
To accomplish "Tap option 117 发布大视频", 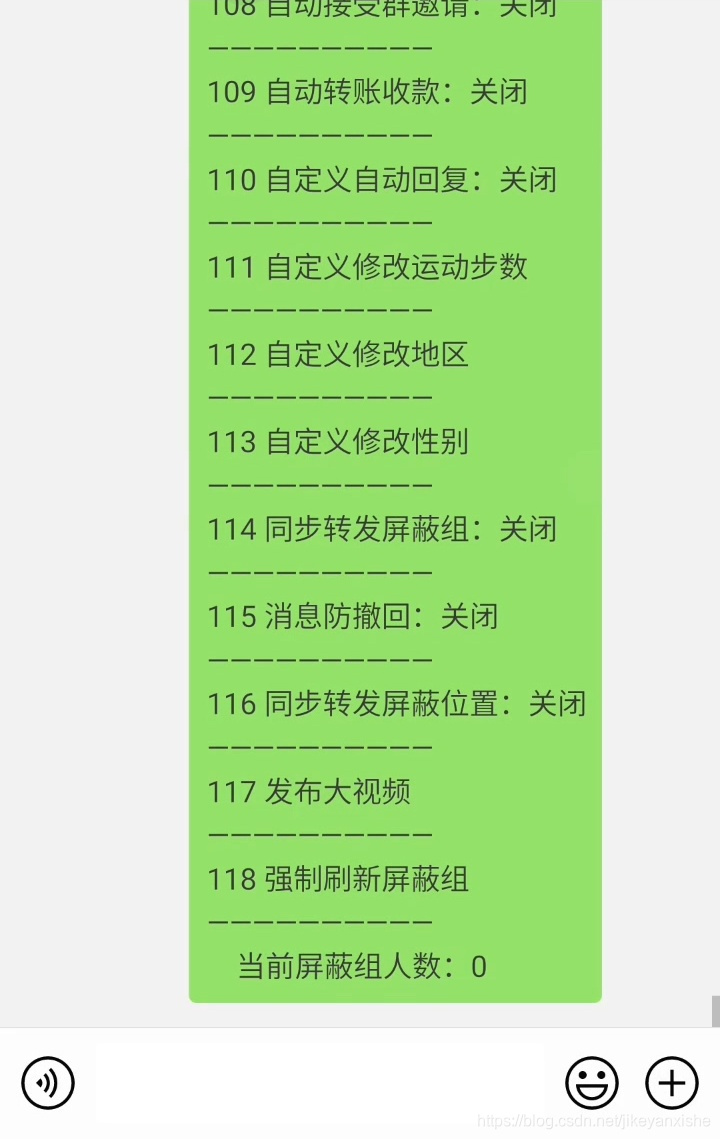I will point(310,792).
